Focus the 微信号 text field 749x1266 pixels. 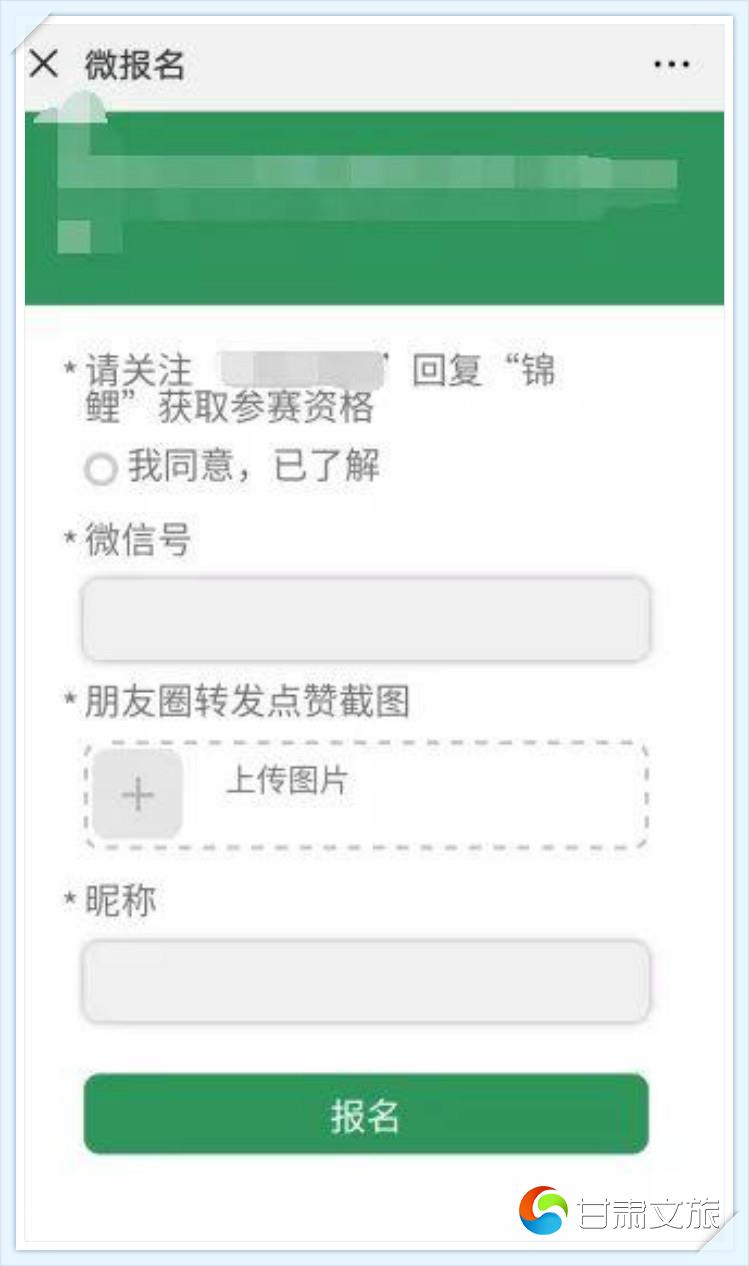coord(366,618)
